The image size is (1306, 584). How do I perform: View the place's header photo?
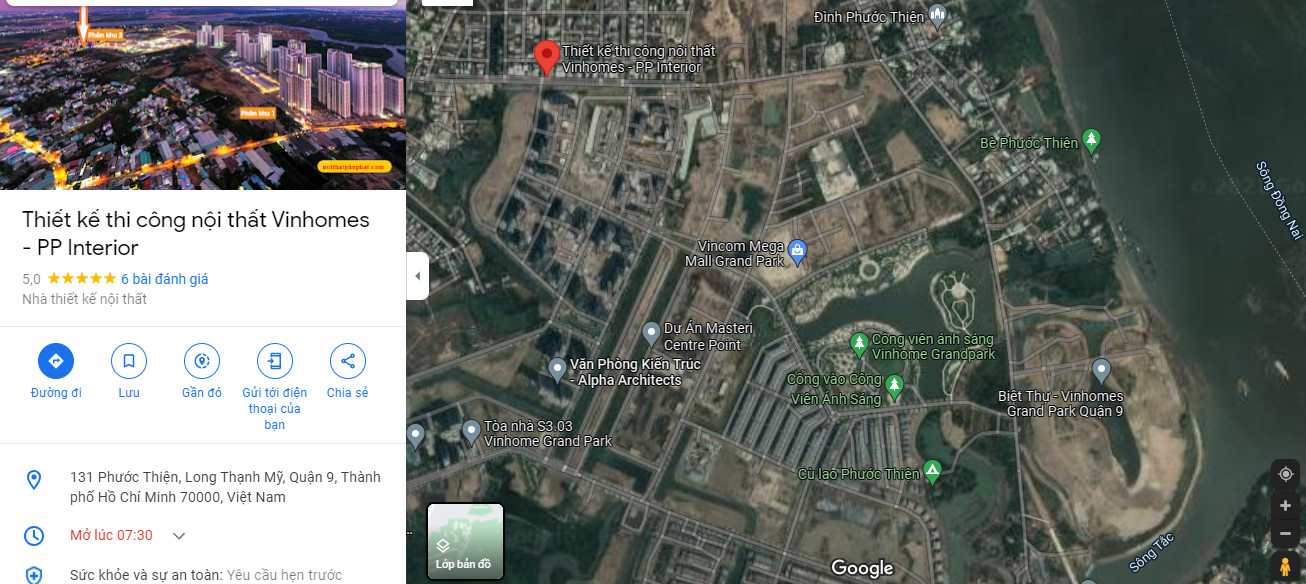(203, 95)
